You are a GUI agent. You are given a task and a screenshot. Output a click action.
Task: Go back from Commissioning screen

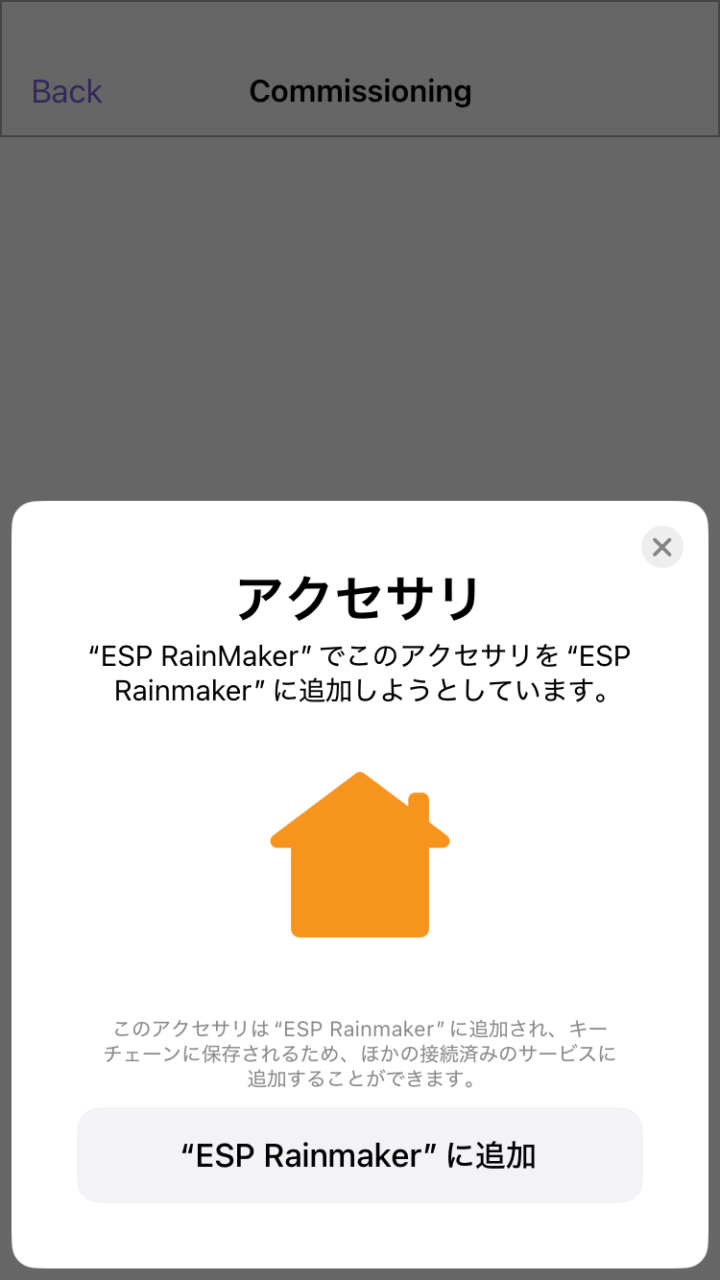pyautogui.click(x=67, y=92)
